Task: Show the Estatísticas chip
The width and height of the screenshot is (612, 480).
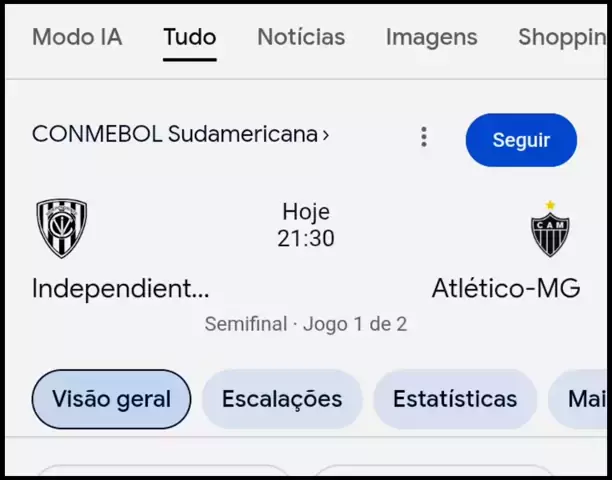Action: tap(454, 399)
